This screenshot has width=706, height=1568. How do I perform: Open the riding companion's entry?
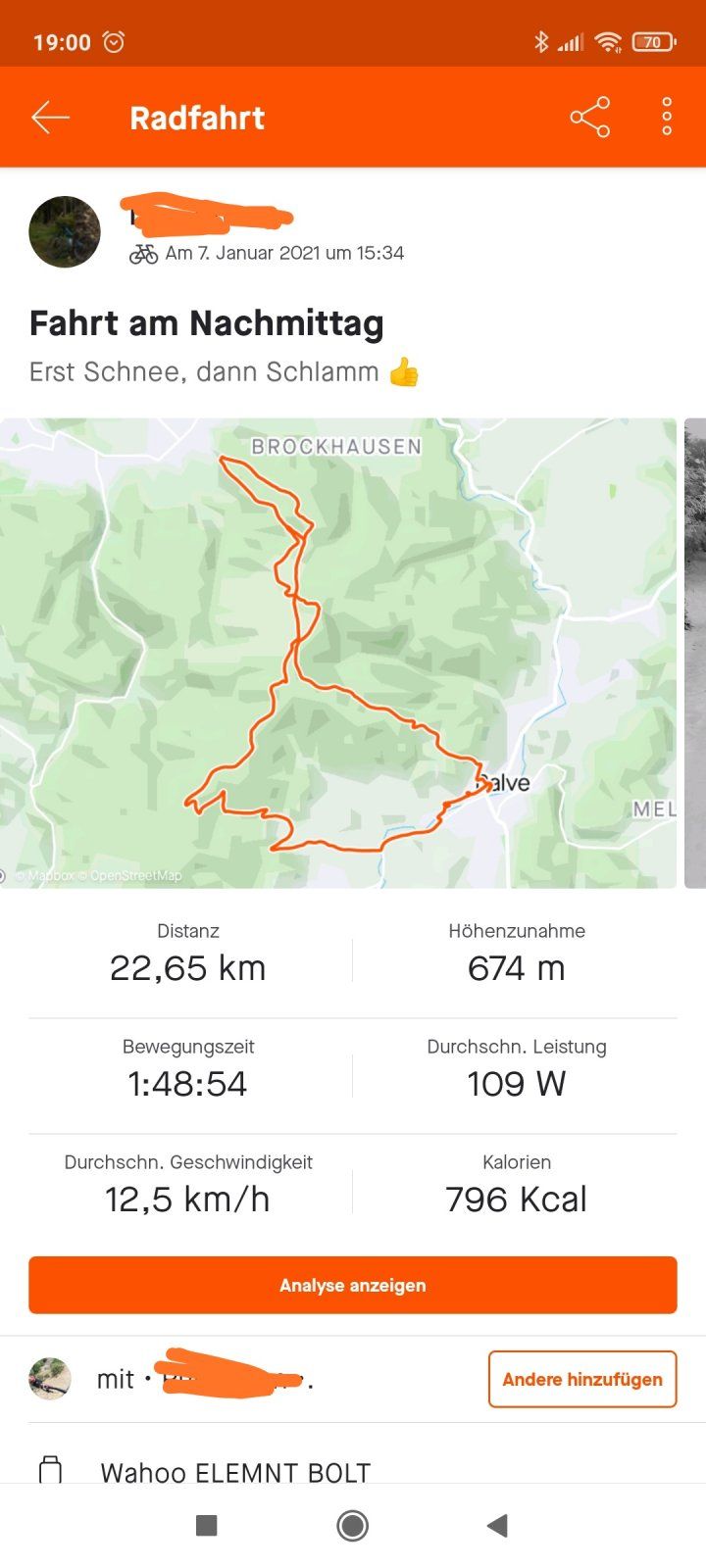point(196,1379)
